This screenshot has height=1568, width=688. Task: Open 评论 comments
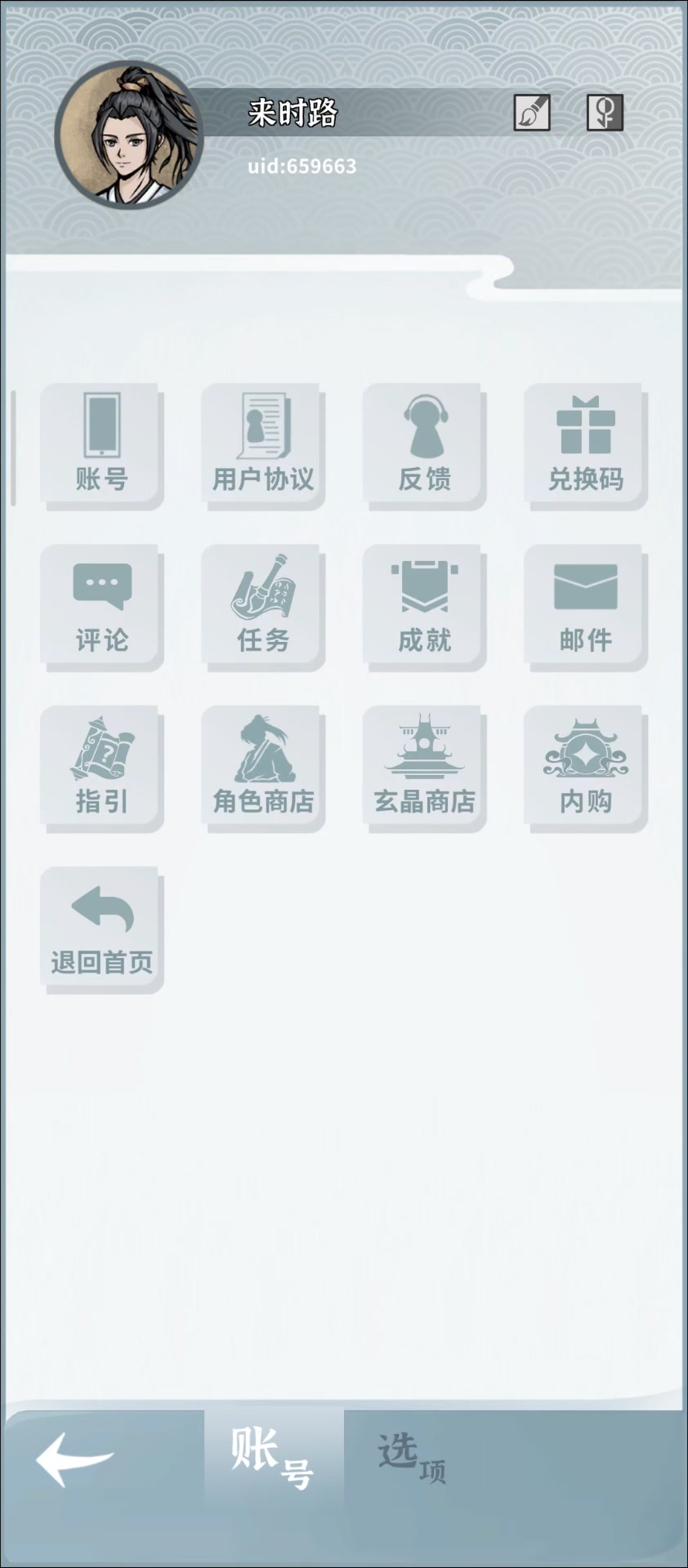click(102, 608)
